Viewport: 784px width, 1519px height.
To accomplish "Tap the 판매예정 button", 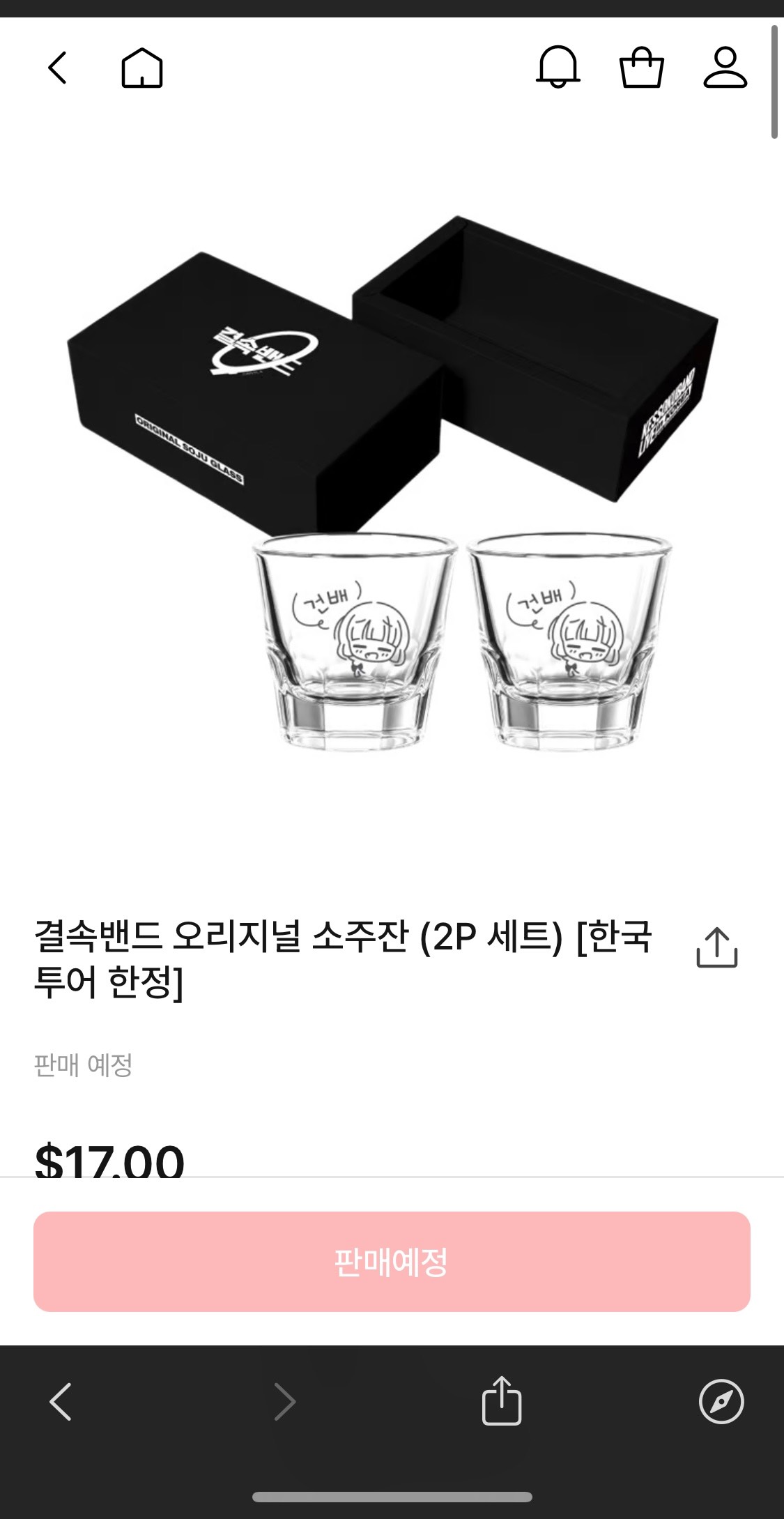I will (392, 1262).
